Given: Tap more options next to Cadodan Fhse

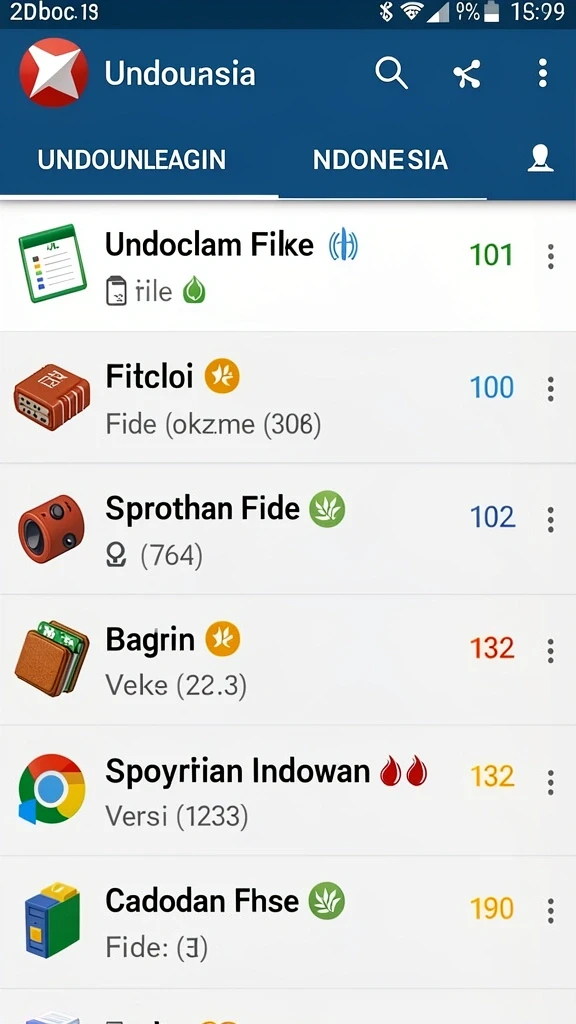Looking at the screenshot, I should click(x=551, y=910).
